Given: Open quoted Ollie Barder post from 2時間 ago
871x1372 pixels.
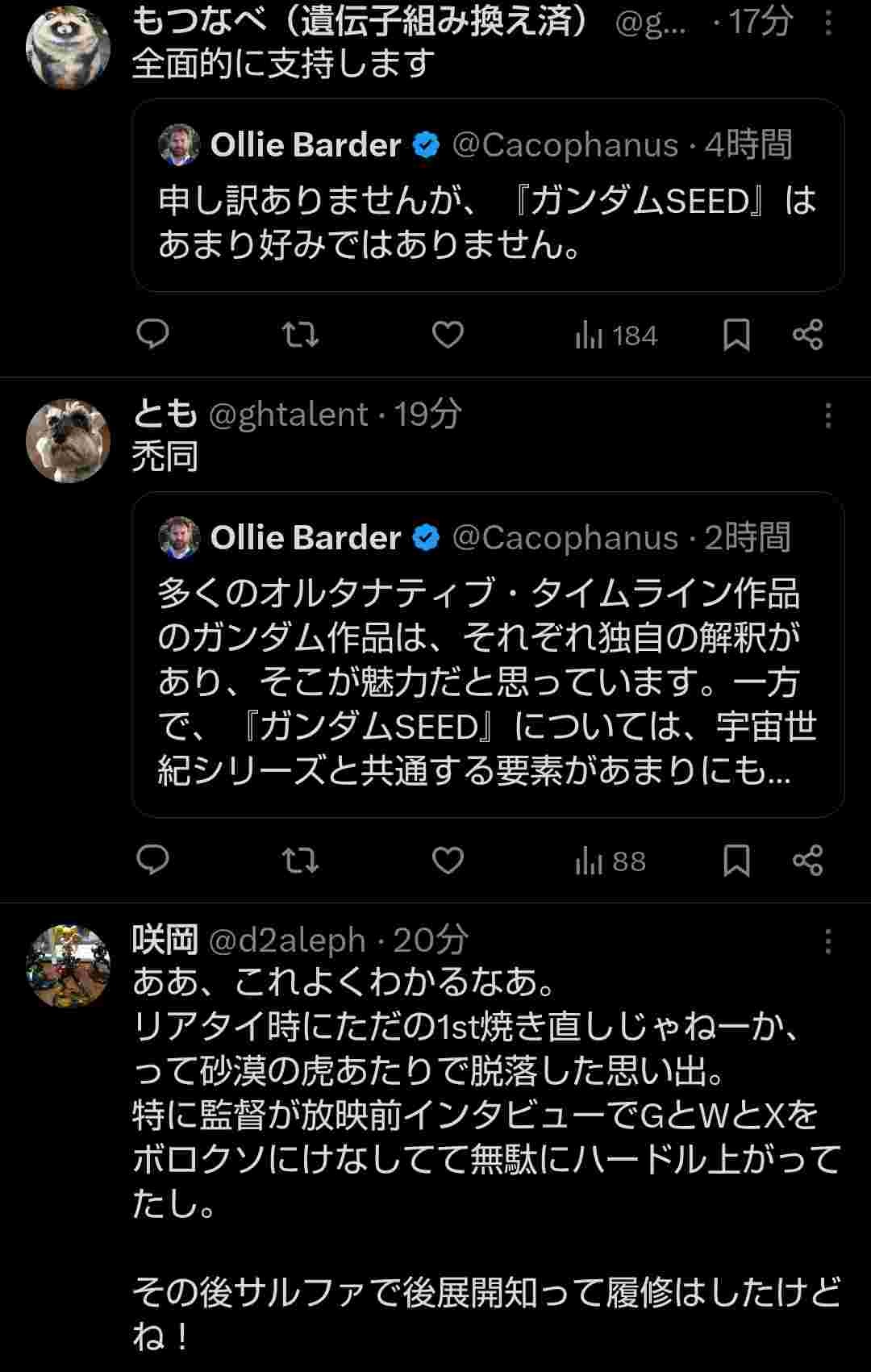Looking at the screenshot, I should pos(488,655).
